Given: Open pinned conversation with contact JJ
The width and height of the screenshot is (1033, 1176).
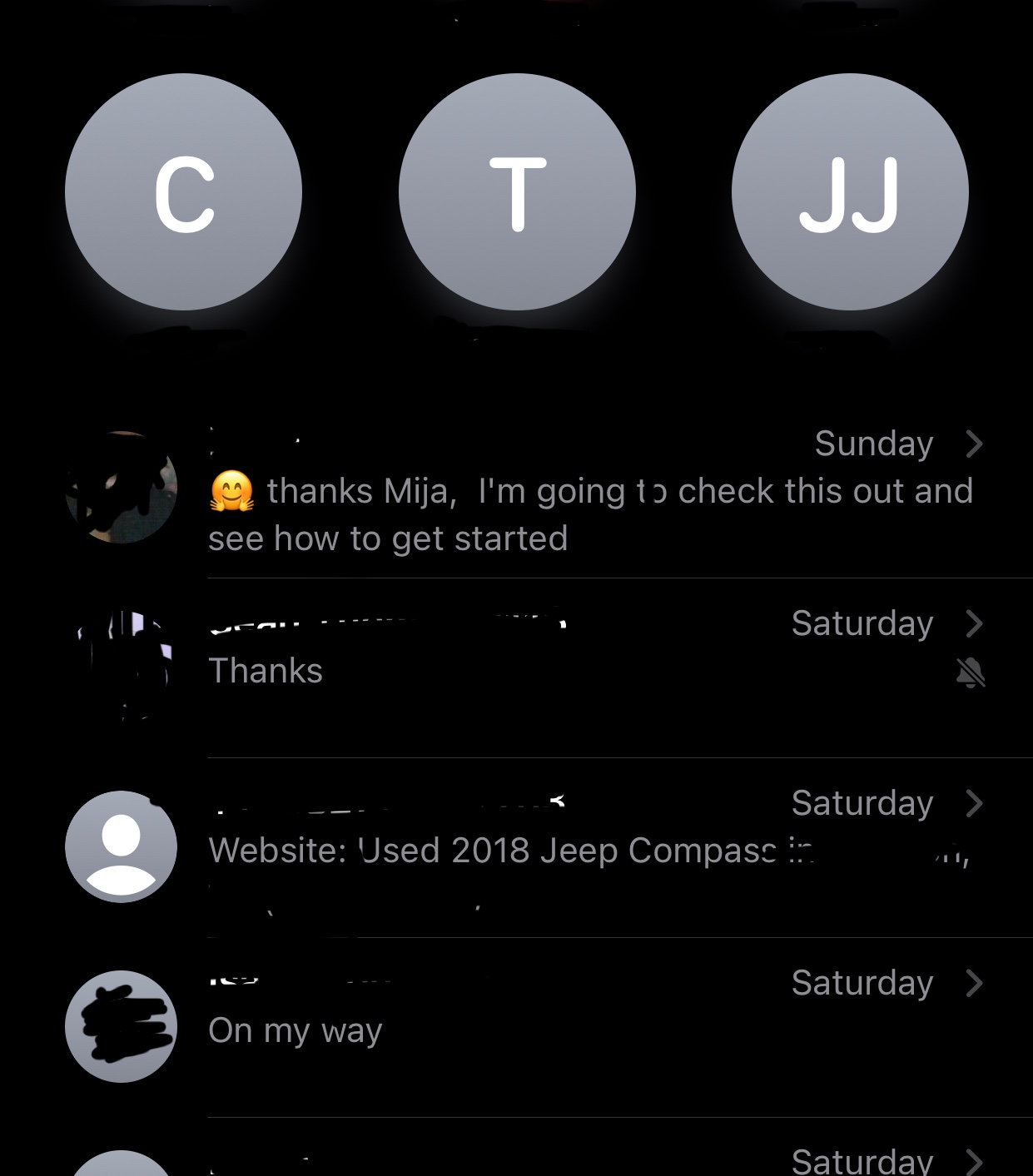Looking at the screenshot, I should point(849,192).
